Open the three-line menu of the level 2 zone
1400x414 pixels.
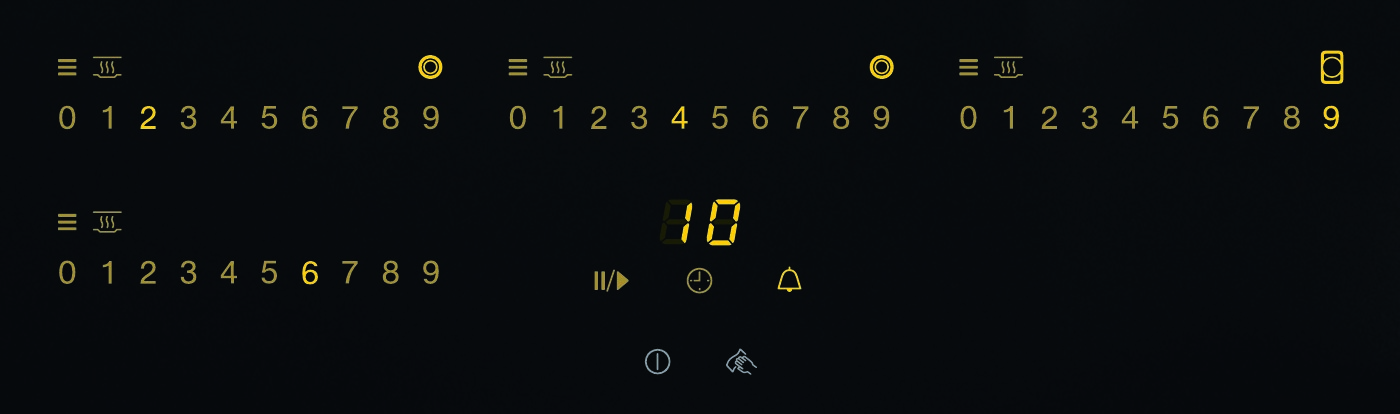click(x=67, y=68)
